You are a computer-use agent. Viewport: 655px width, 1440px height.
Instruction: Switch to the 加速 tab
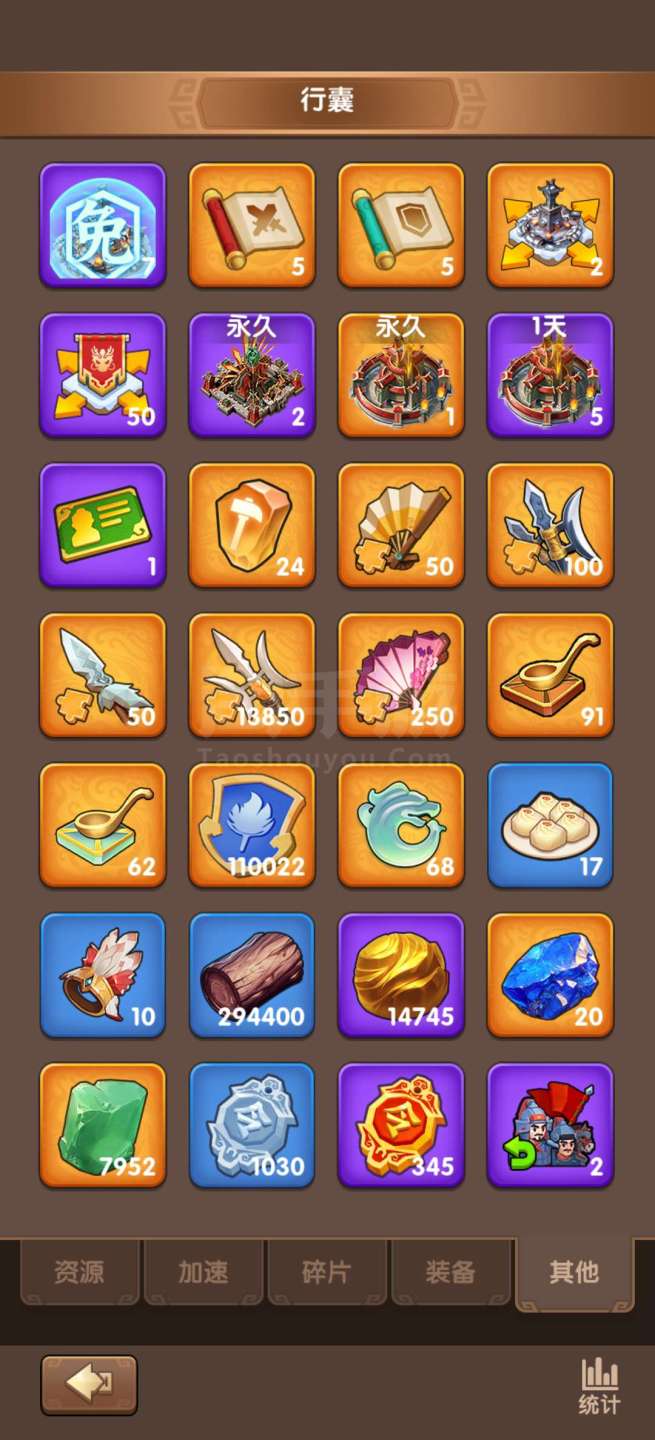click(x=204, y=1272)
